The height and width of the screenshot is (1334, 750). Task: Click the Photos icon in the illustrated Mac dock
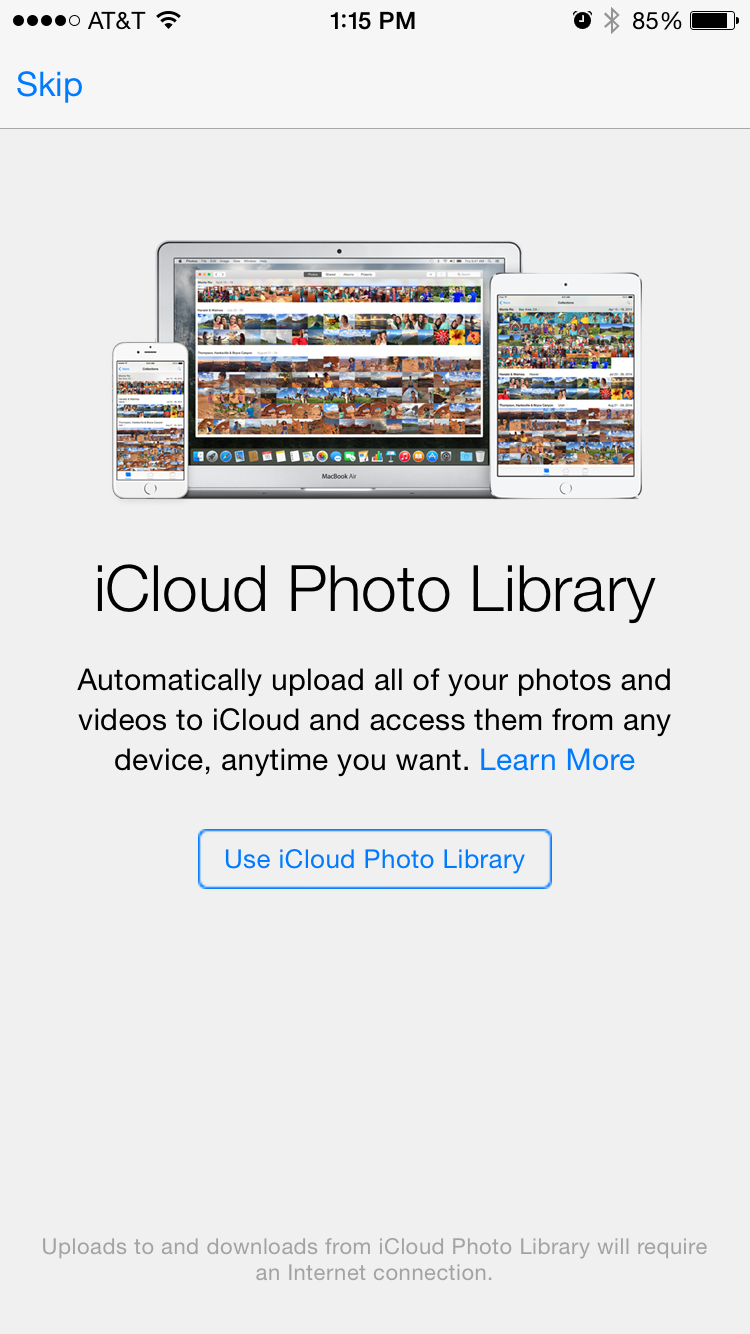[322, 456]
